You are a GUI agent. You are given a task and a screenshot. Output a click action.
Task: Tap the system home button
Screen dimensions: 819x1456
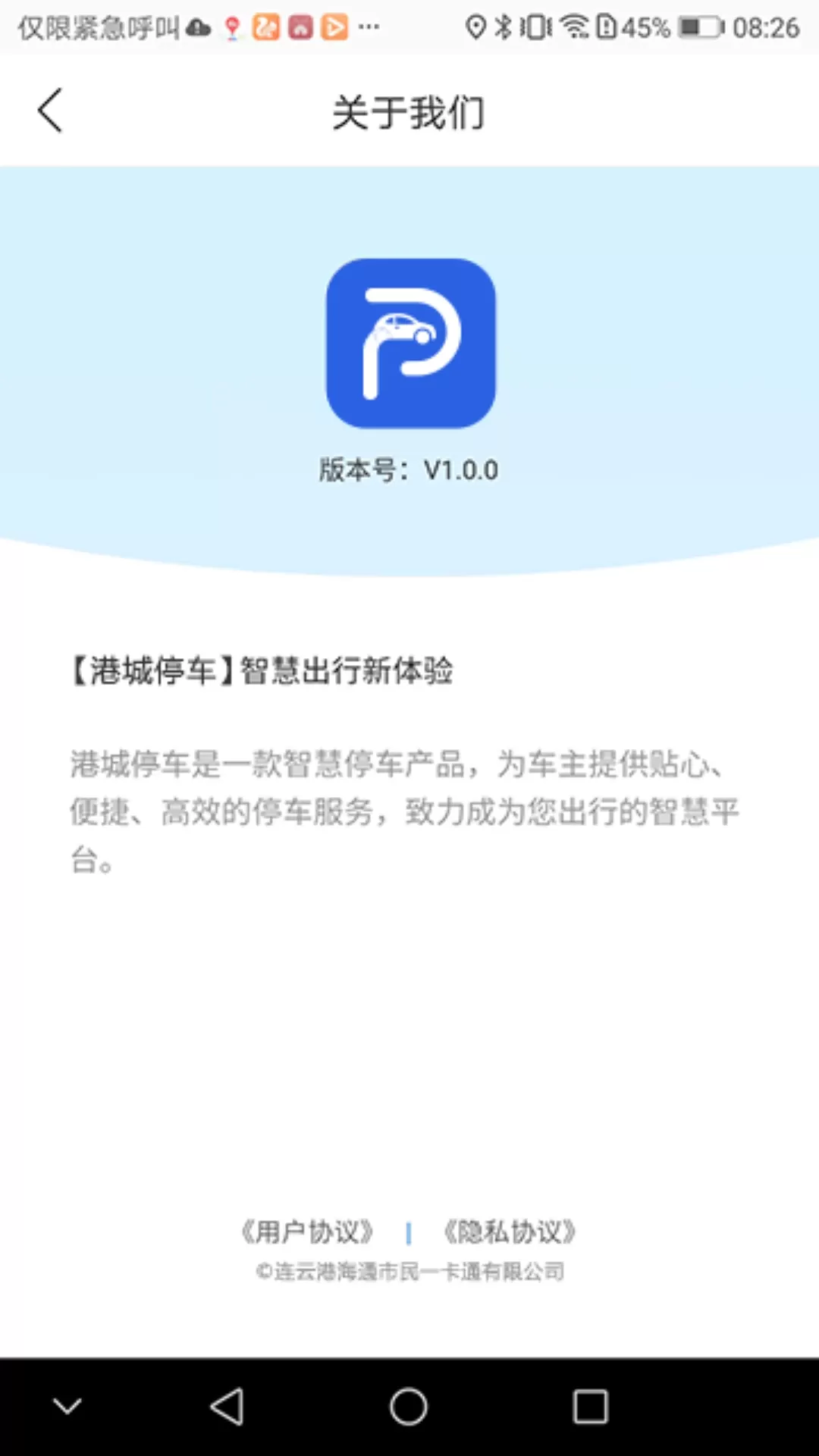coord(409,1407)
